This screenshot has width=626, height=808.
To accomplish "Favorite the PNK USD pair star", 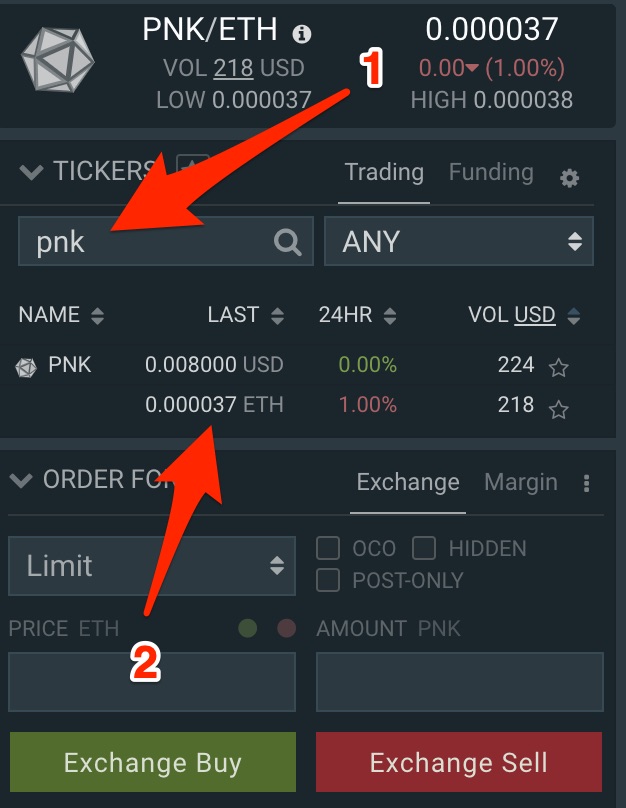I will pos(559,368).
